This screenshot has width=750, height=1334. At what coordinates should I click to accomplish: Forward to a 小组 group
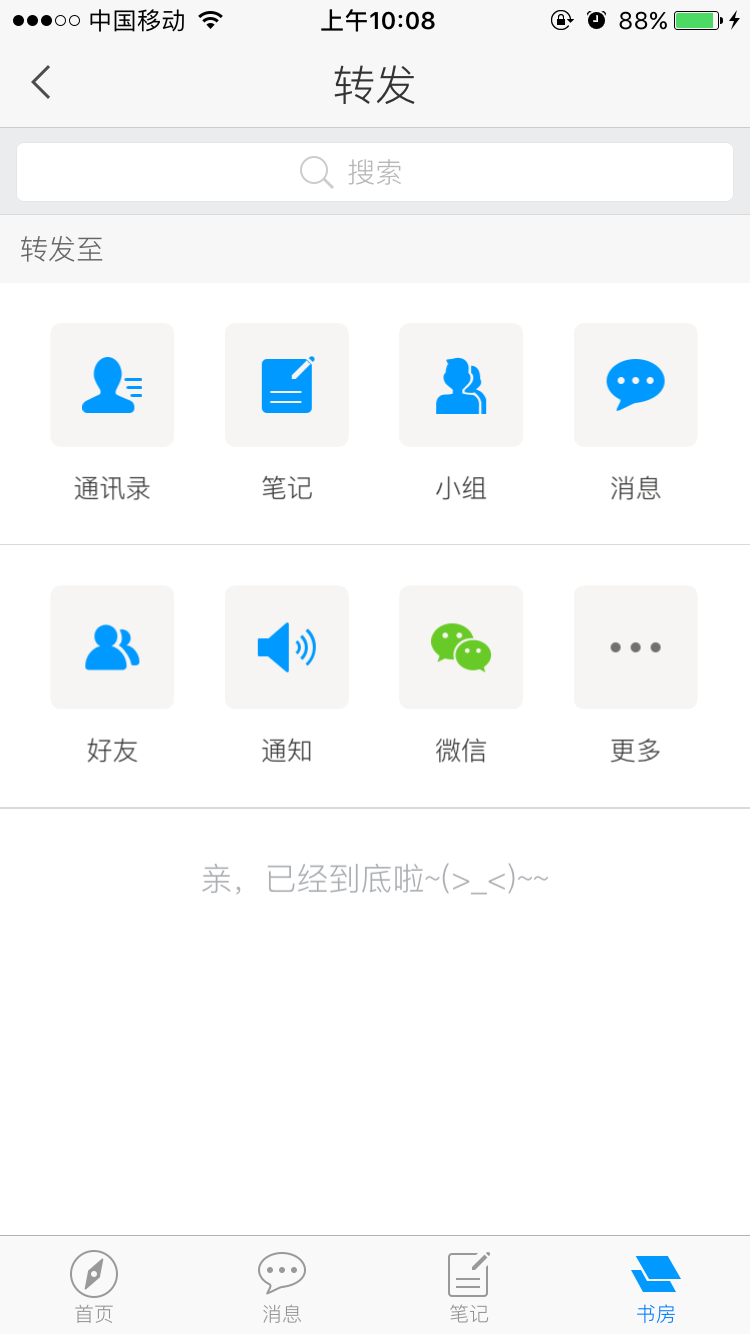pos(461,386)
